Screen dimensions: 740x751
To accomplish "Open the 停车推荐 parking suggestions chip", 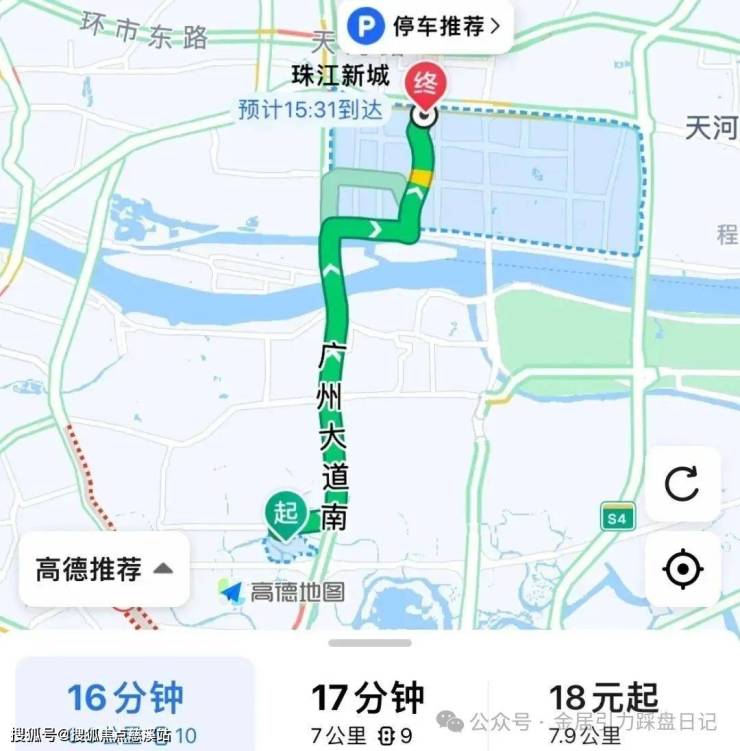I will point(425,26).
